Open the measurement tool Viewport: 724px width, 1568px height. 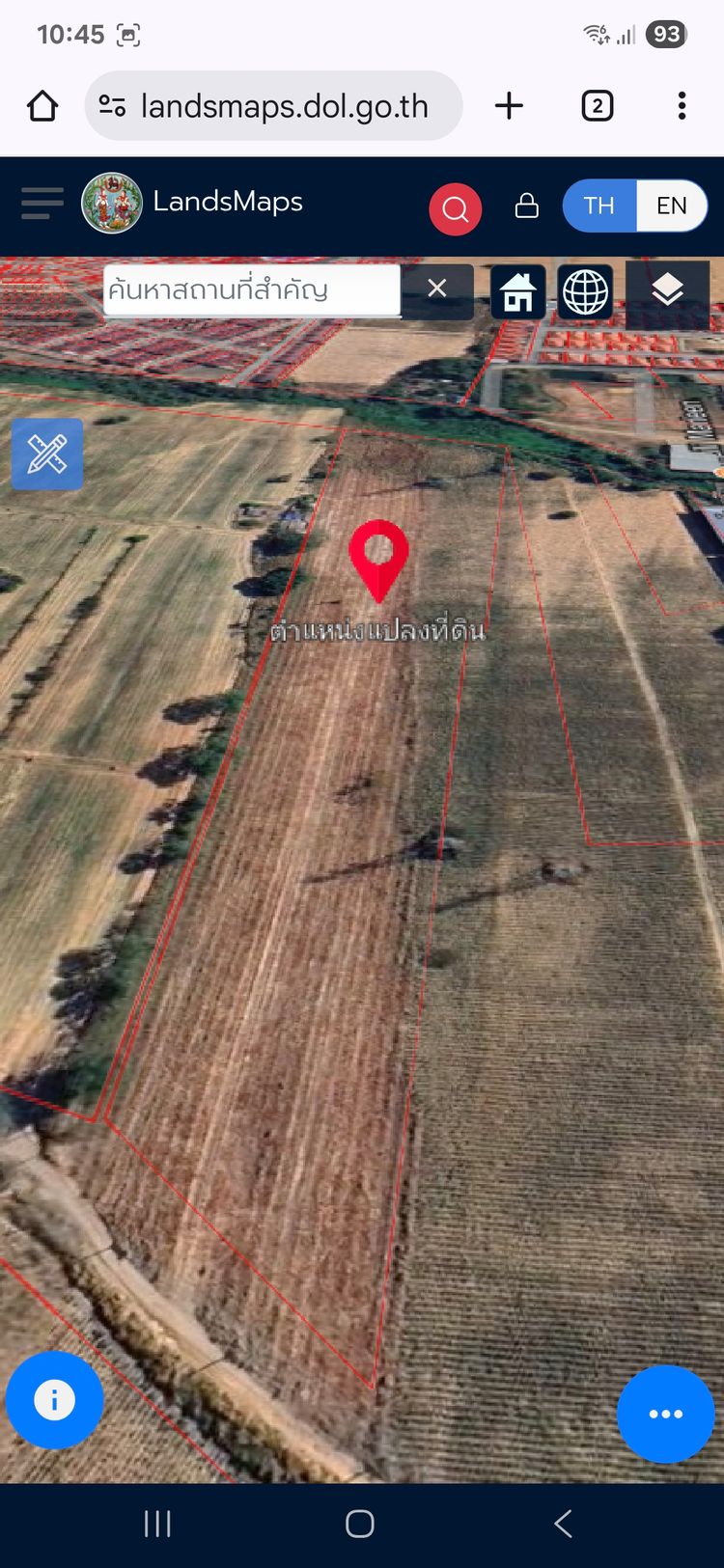pyautogui.click(x=47, y=454)
